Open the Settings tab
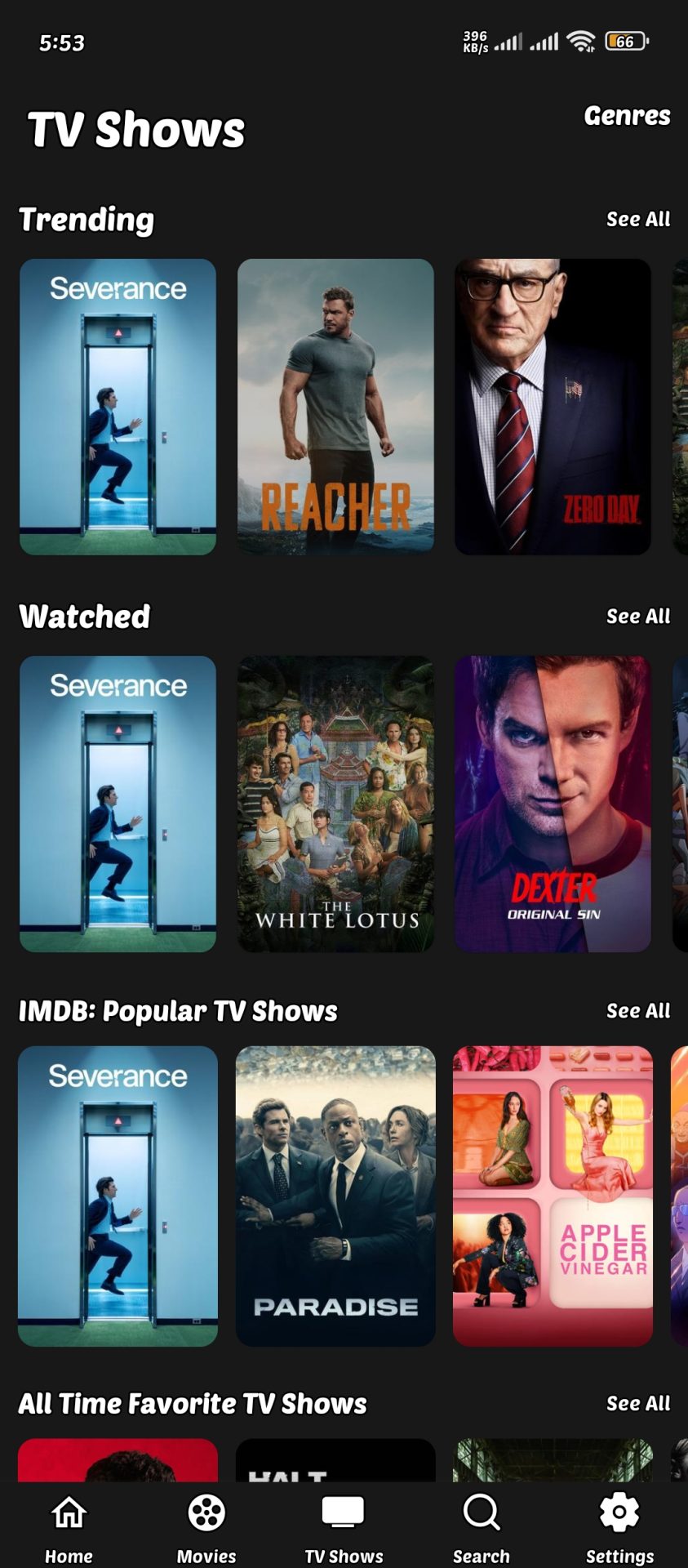The height and width of the screenshot is (1568, 688). tap(619, 1526)
